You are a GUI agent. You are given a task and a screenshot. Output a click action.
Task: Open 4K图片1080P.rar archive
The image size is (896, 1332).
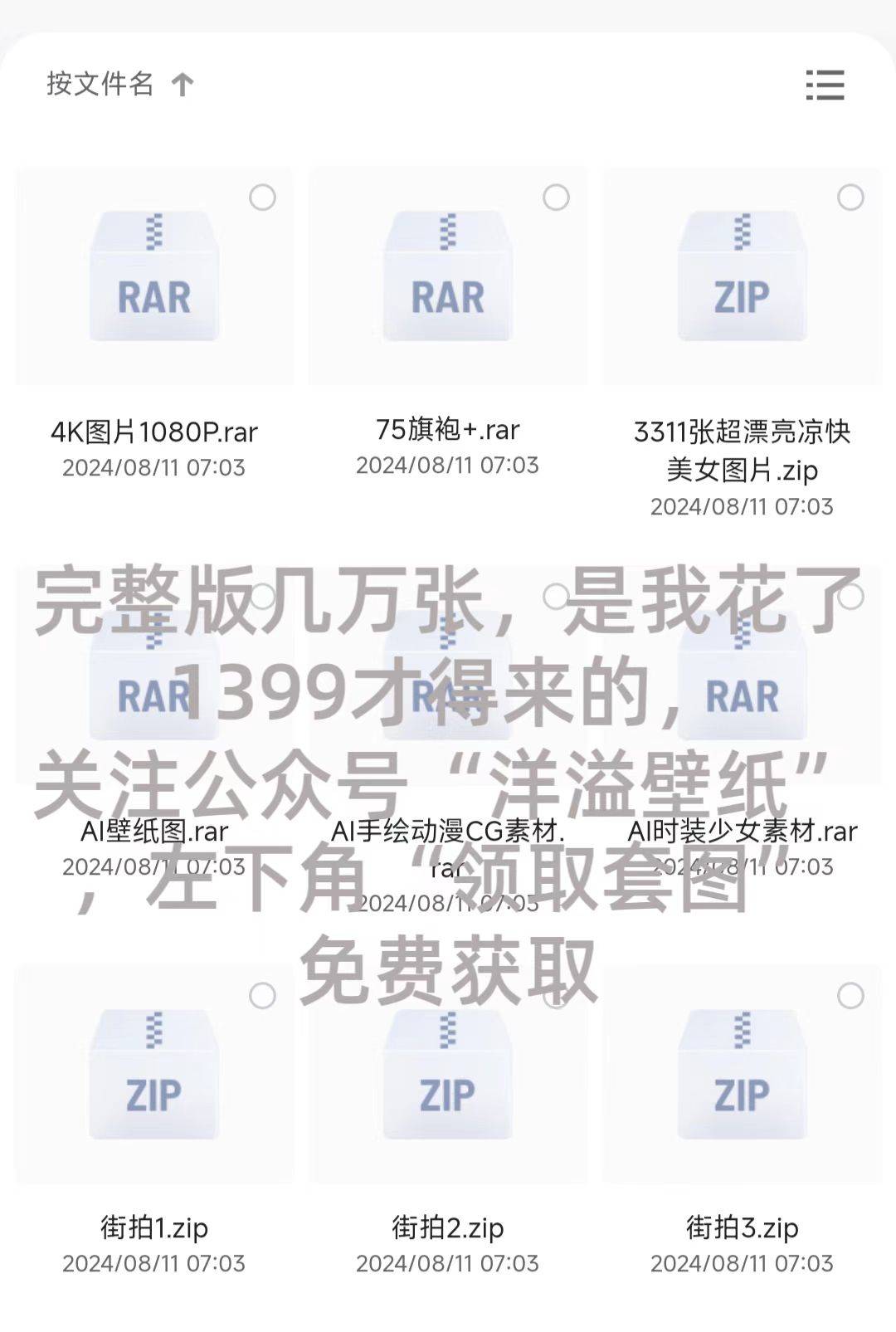tap(154, 276)
